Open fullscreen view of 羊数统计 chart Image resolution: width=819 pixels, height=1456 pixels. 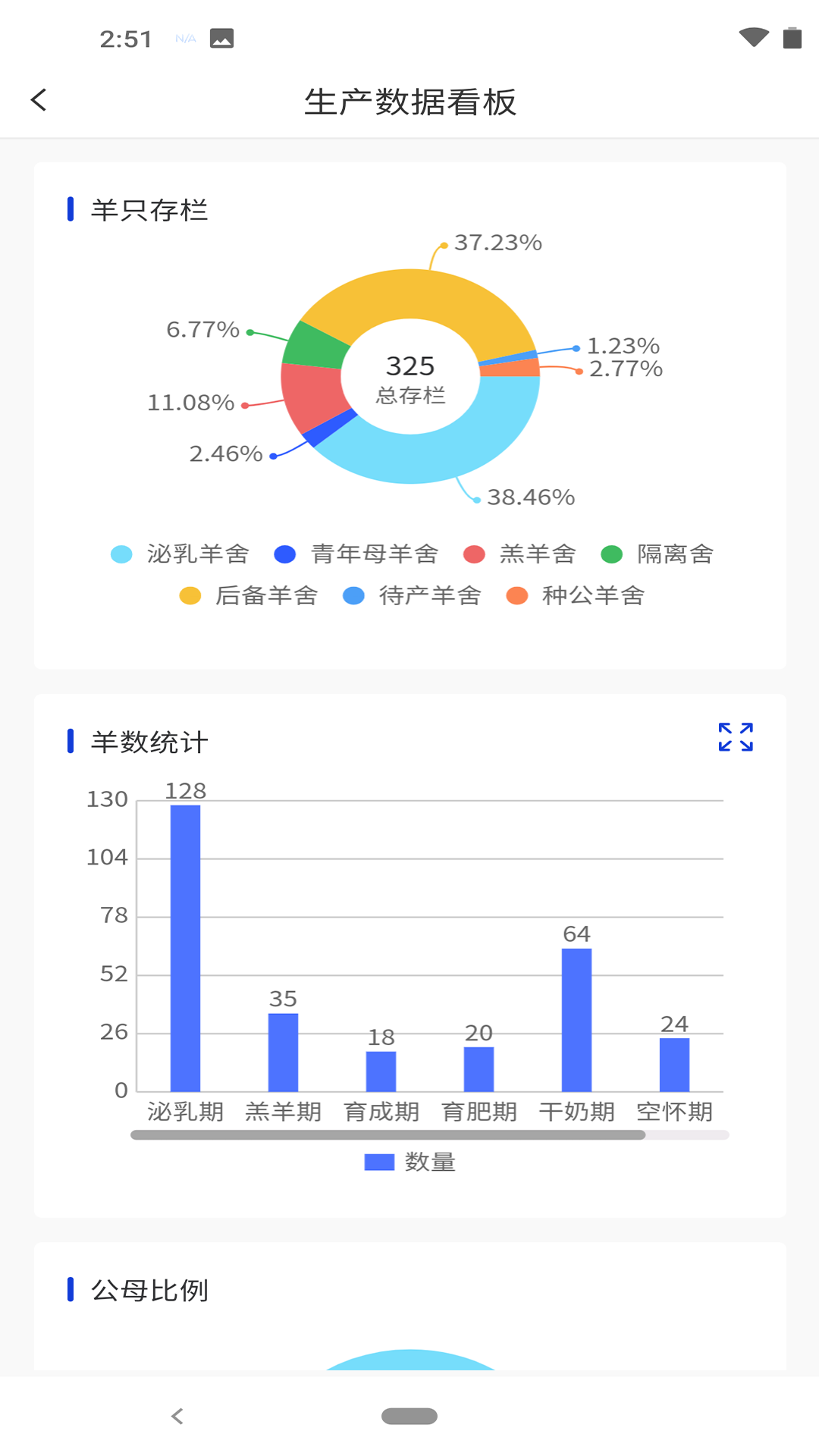coord(735,738)
